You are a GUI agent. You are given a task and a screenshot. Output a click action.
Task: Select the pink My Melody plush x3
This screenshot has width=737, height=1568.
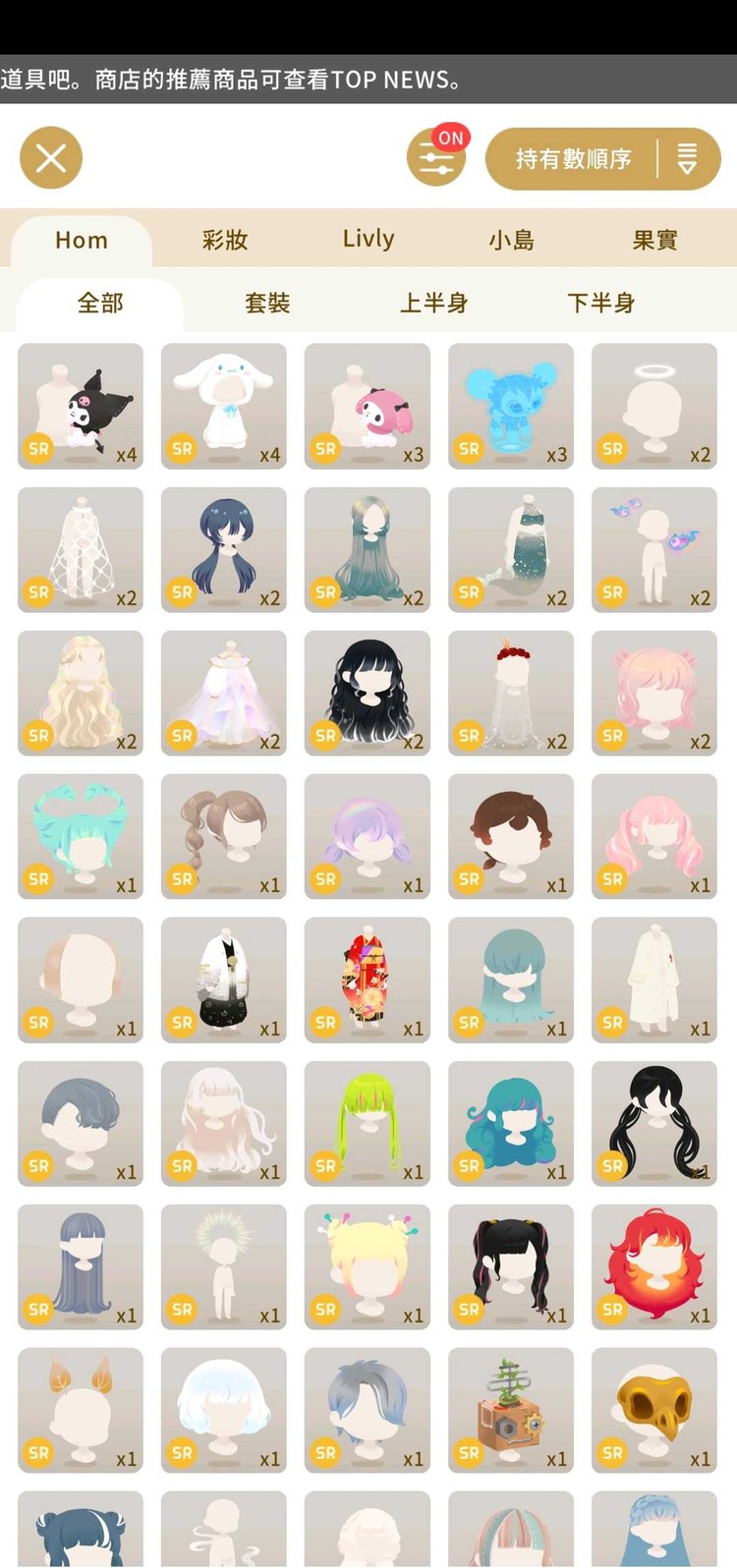[x=368, y=406]
